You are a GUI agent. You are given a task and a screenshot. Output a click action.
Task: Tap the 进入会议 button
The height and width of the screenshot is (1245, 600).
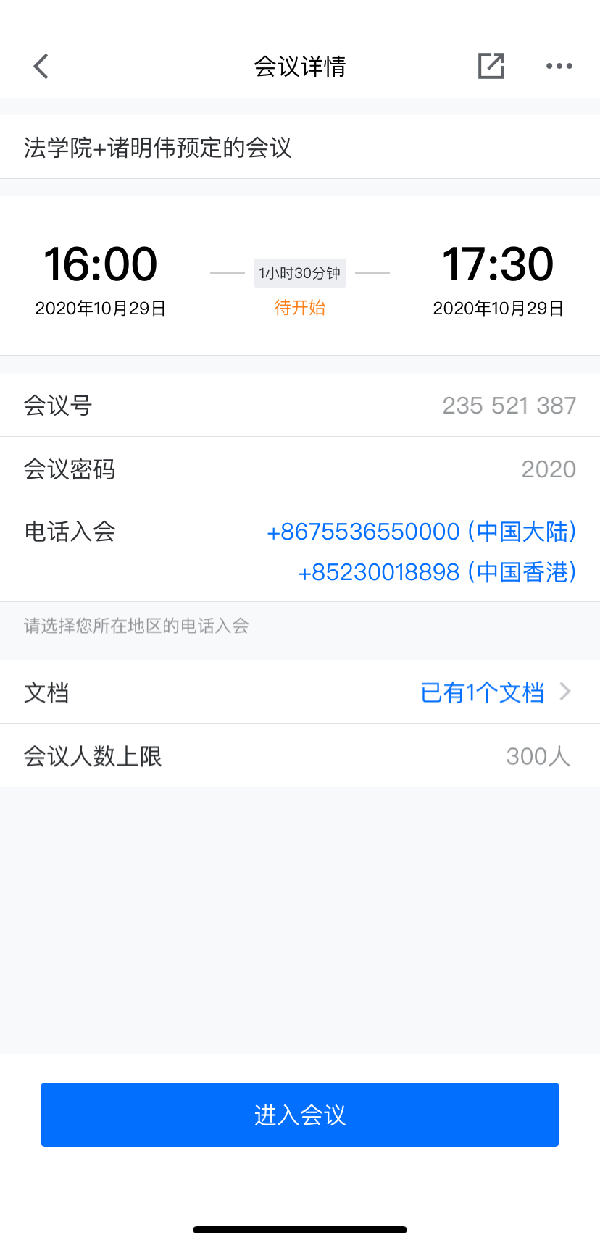point(300,1114)
